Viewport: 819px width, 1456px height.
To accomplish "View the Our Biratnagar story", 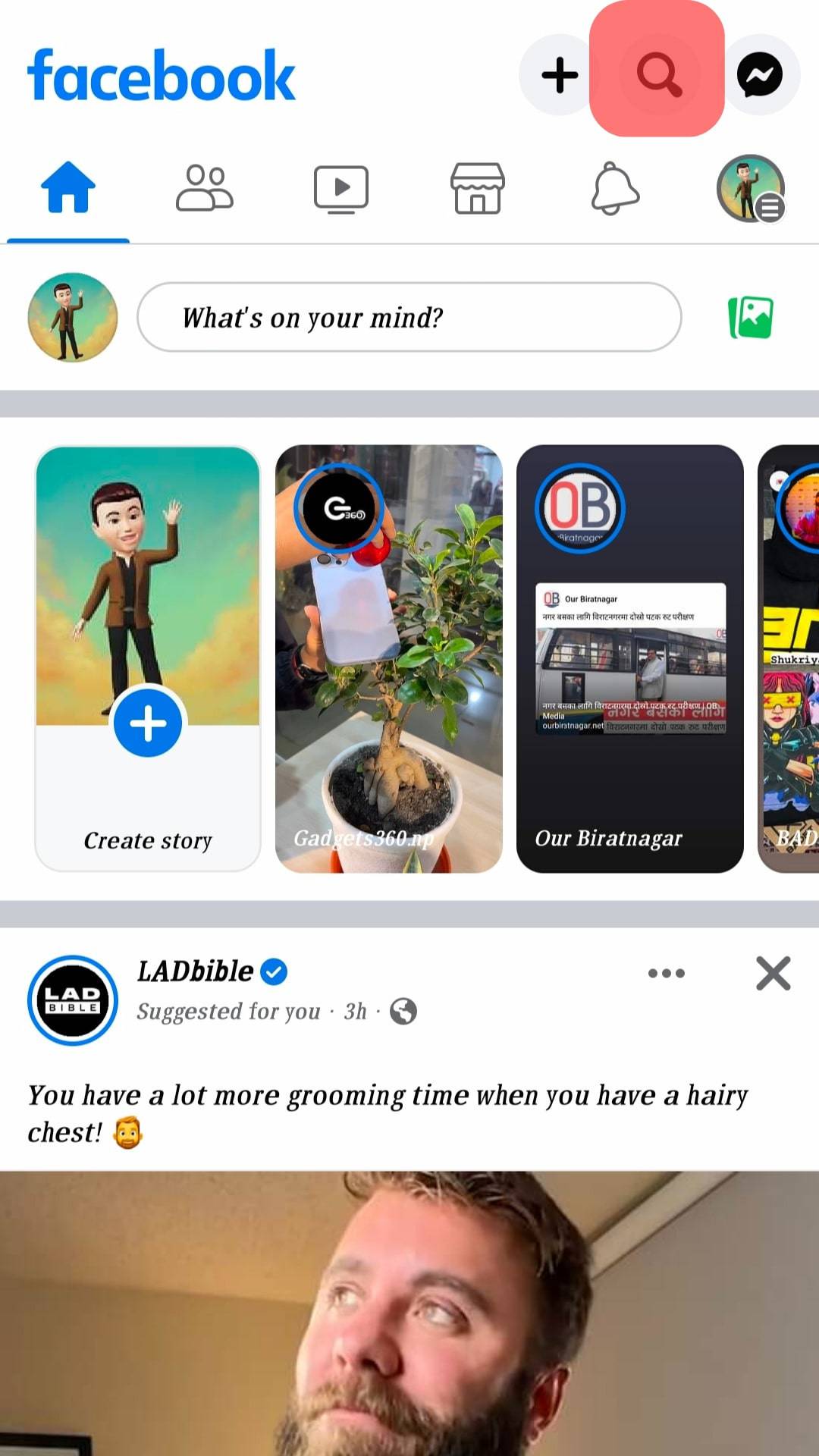I will click(629, 658).
